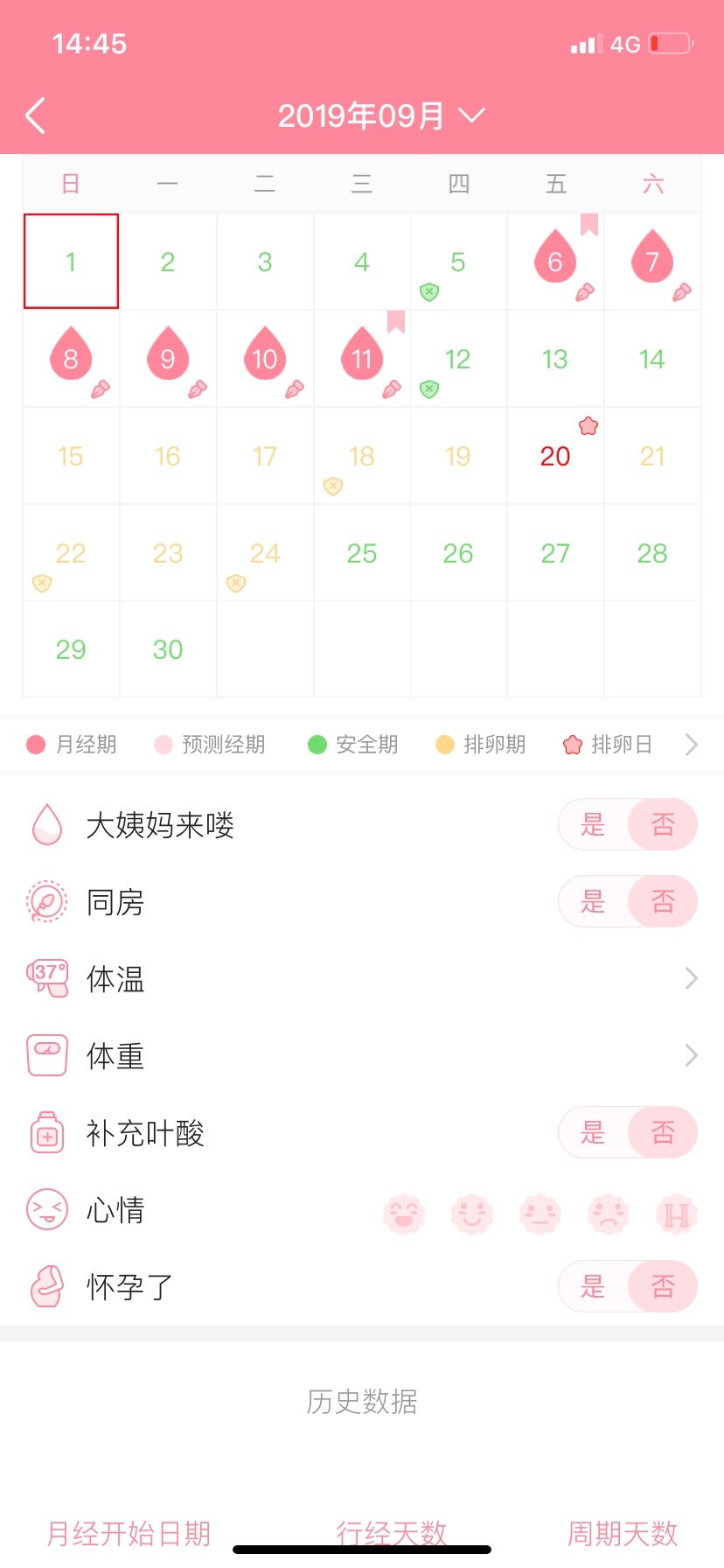The image size is (724, 1568).
Task: Open the 体温 entry row
Action: point(362,978)
